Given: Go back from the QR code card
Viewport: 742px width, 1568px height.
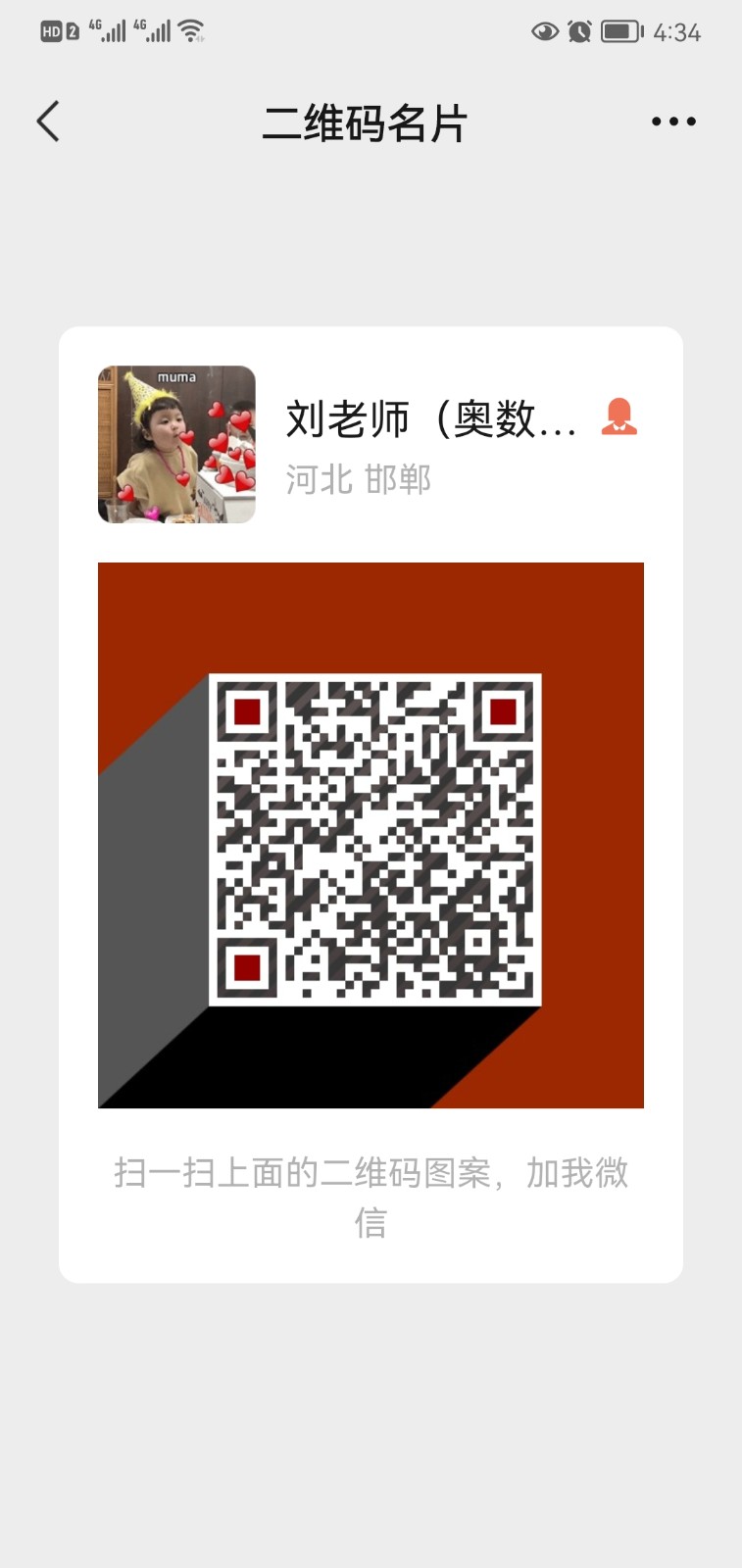Looking at the screenshot, I should (48, 122).
